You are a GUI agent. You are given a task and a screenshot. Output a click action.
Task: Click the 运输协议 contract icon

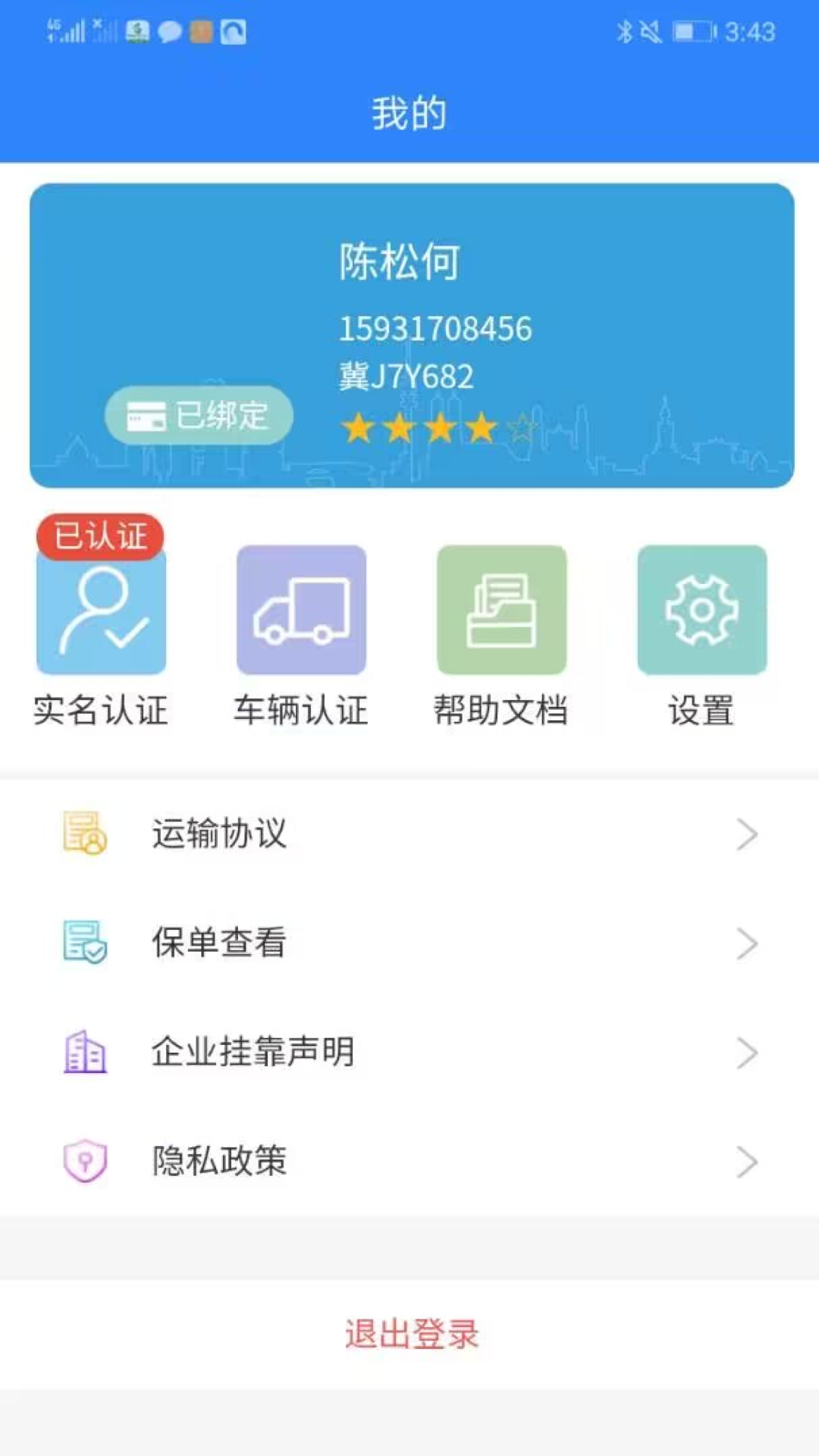[x=83, y=834]
